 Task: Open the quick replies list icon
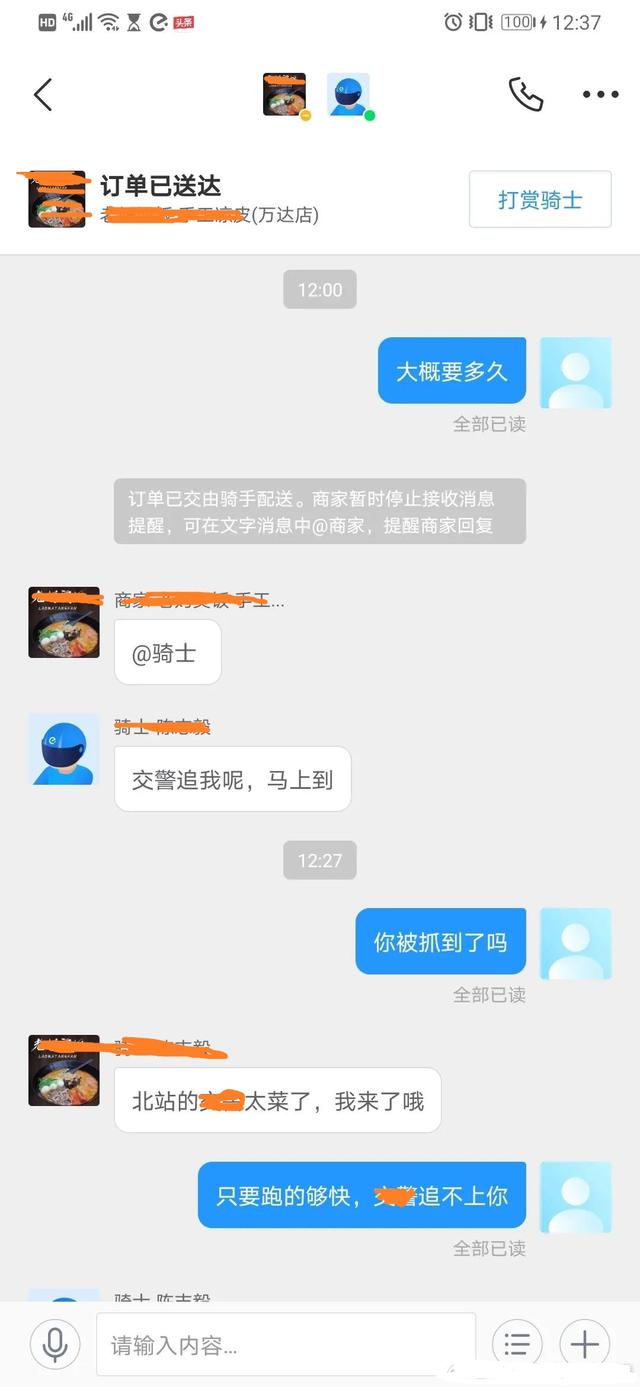coord(517,1344)
